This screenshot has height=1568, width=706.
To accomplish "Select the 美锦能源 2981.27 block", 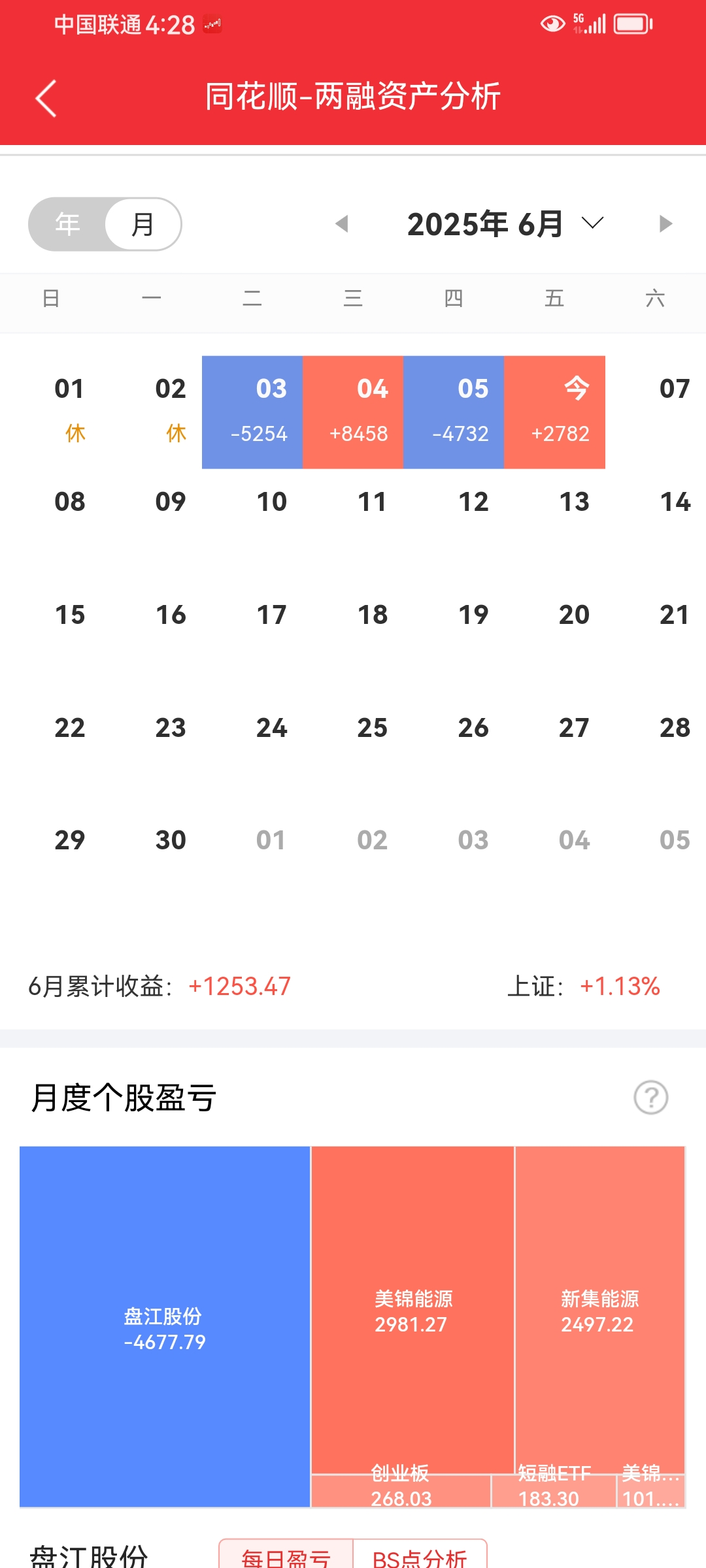I will coord(412,1310).
